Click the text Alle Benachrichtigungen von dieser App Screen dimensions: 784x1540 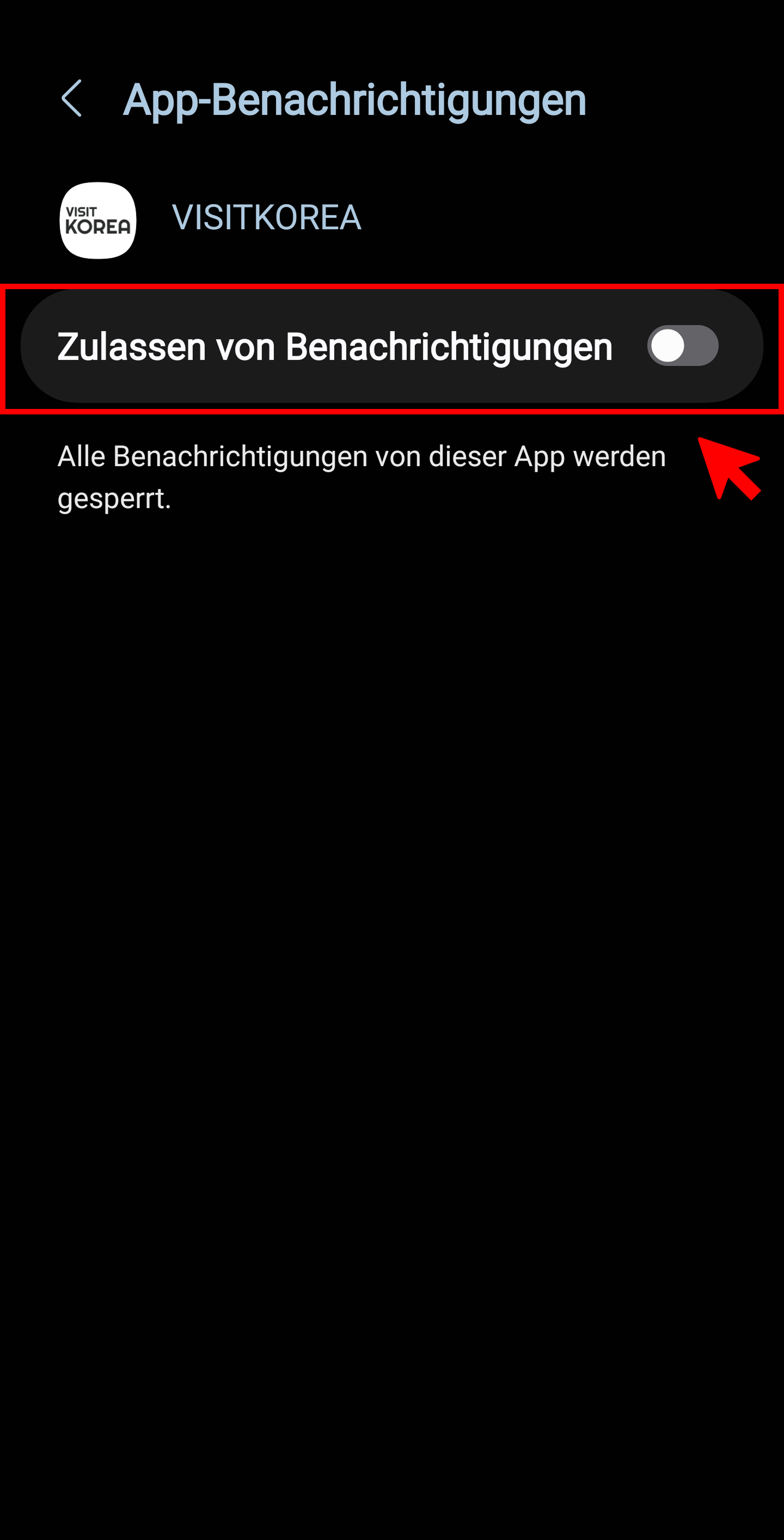click(360, 457)
